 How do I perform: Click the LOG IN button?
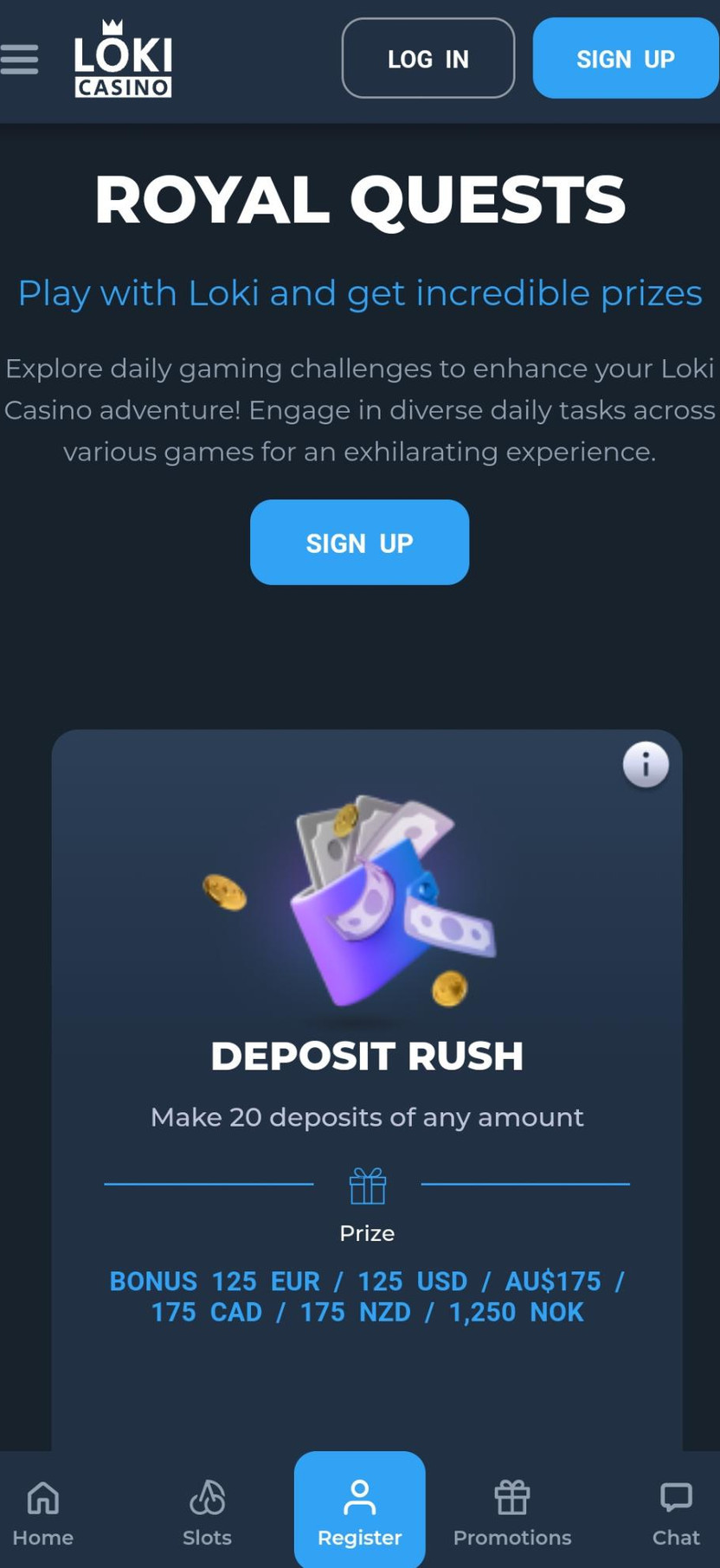(x=427, y=58)
